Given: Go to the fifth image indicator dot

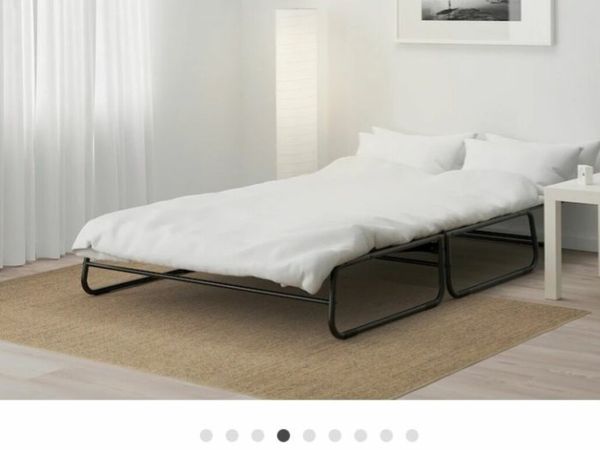Looking at the screenshot, I should click(309, 435).
